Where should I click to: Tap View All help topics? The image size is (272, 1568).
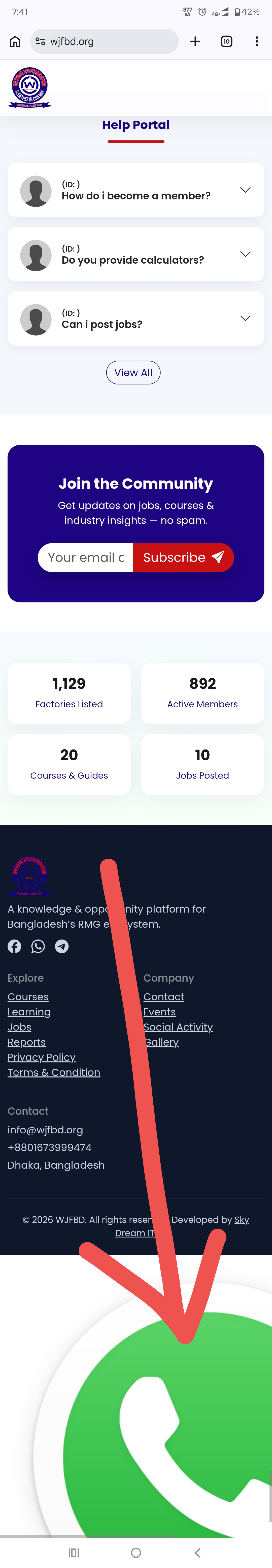point(133,373)
